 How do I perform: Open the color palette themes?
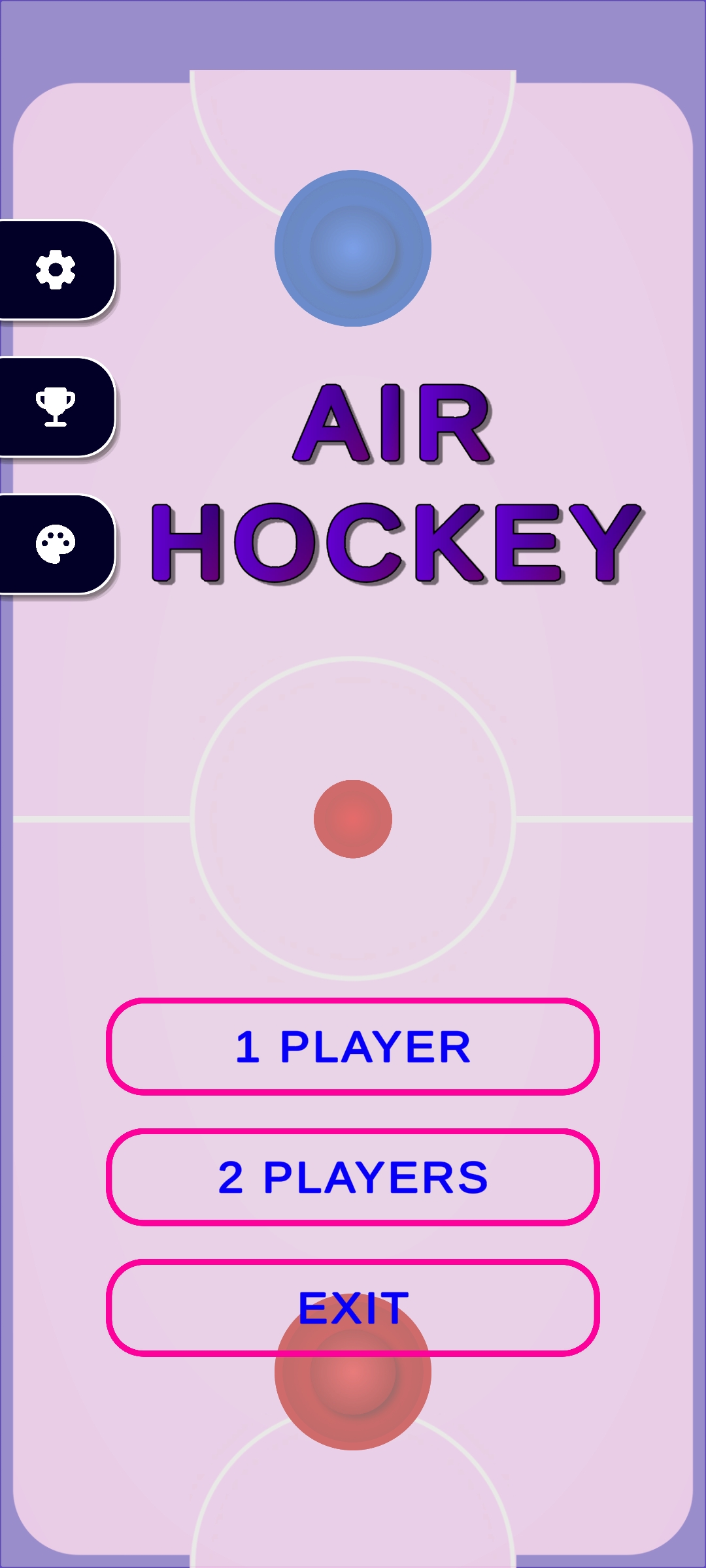pos(56,544)
